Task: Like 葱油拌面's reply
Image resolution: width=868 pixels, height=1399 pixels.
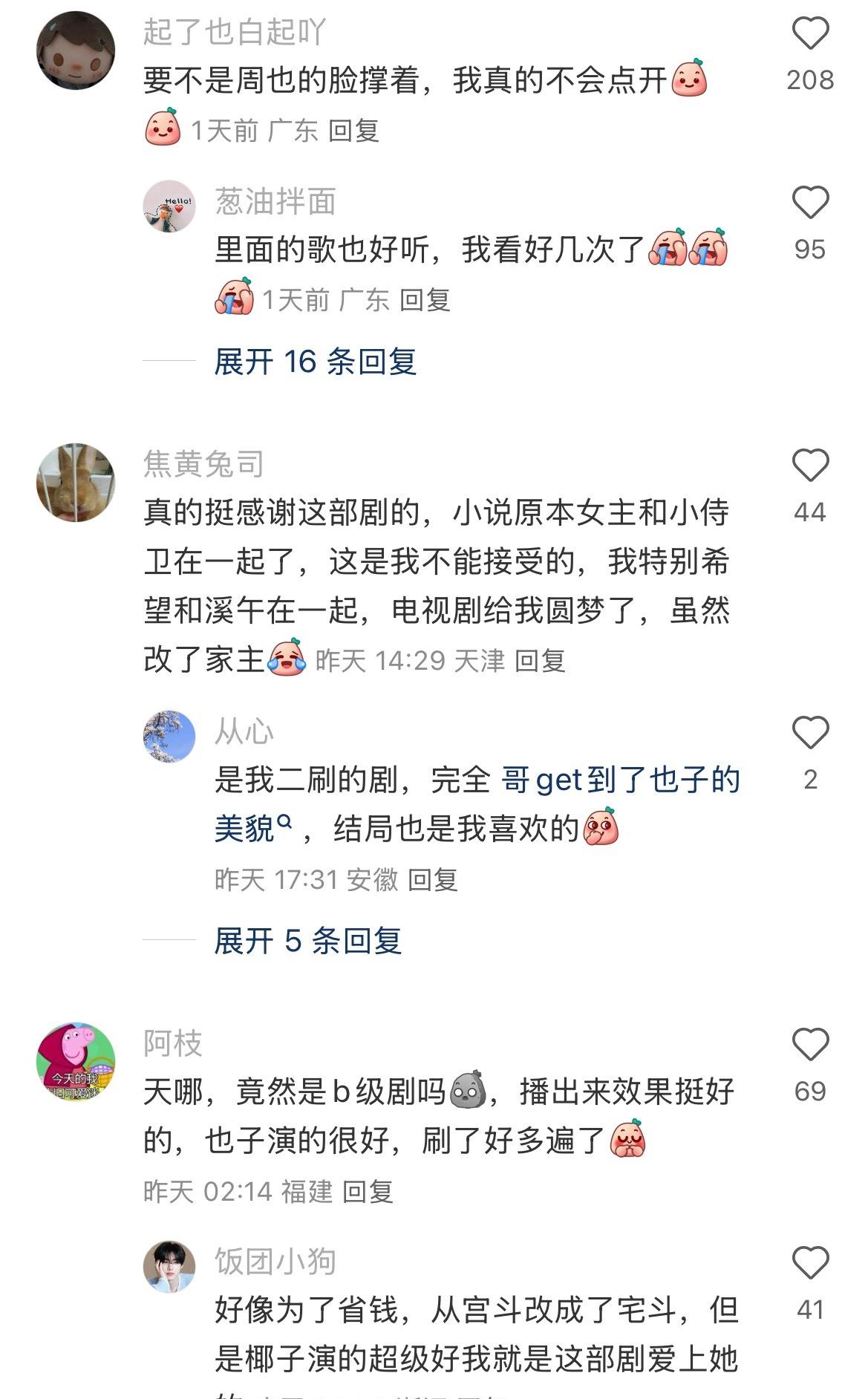Action: tap(810, 203)
